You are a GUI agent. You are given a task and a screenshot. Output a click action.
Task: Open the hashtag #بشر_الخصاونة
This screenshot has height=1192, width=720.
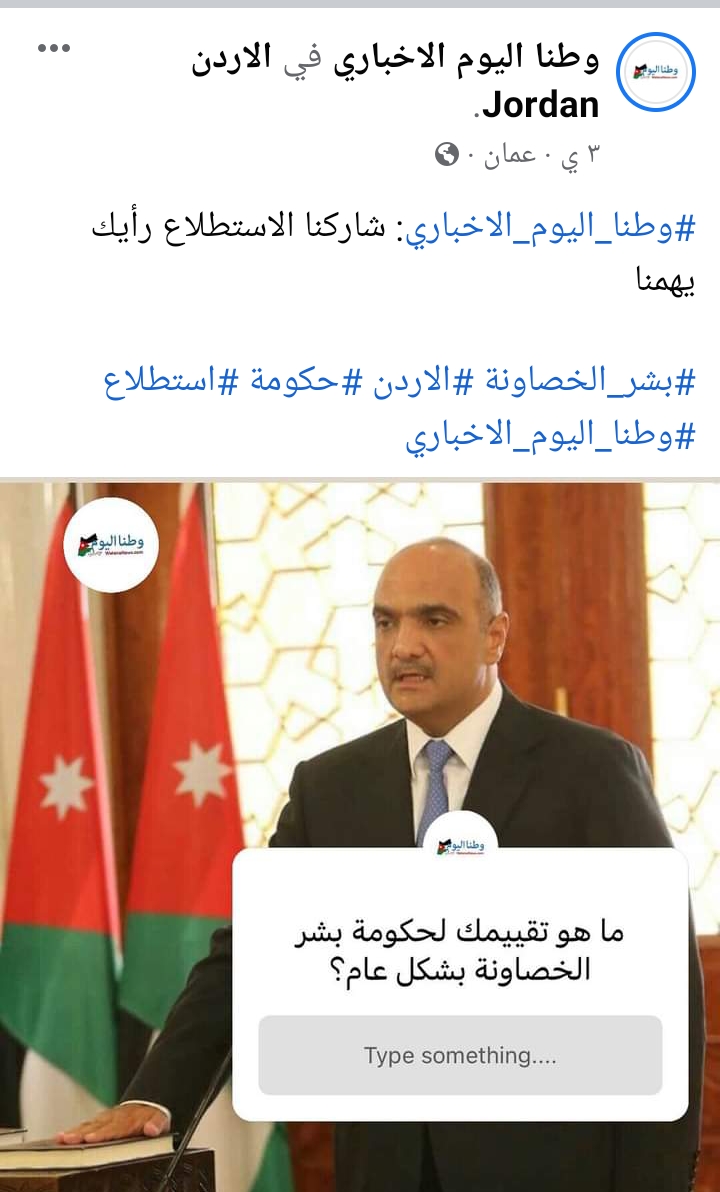[591, 382]
